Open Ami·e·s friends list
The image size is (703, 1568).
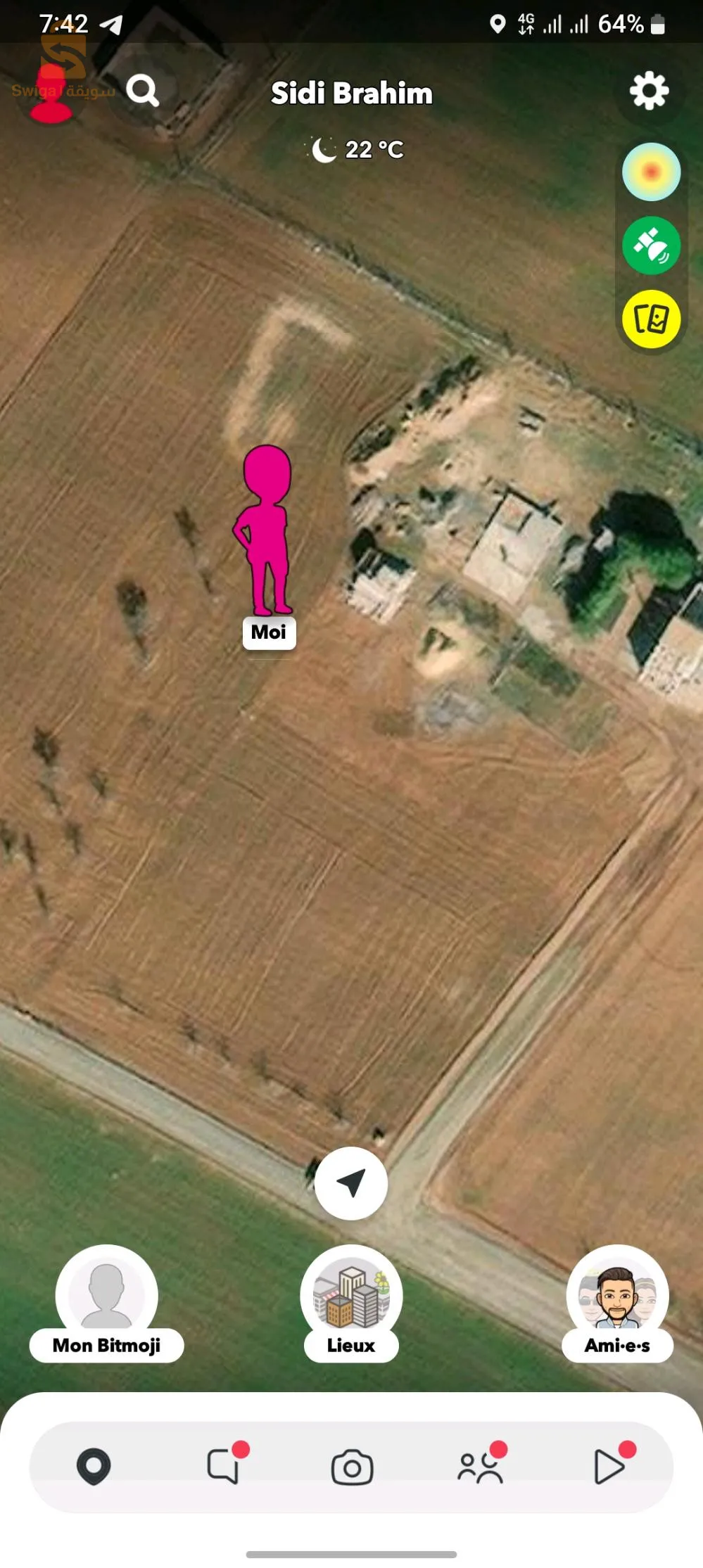pyautogui.click(x=617, y=1302)
